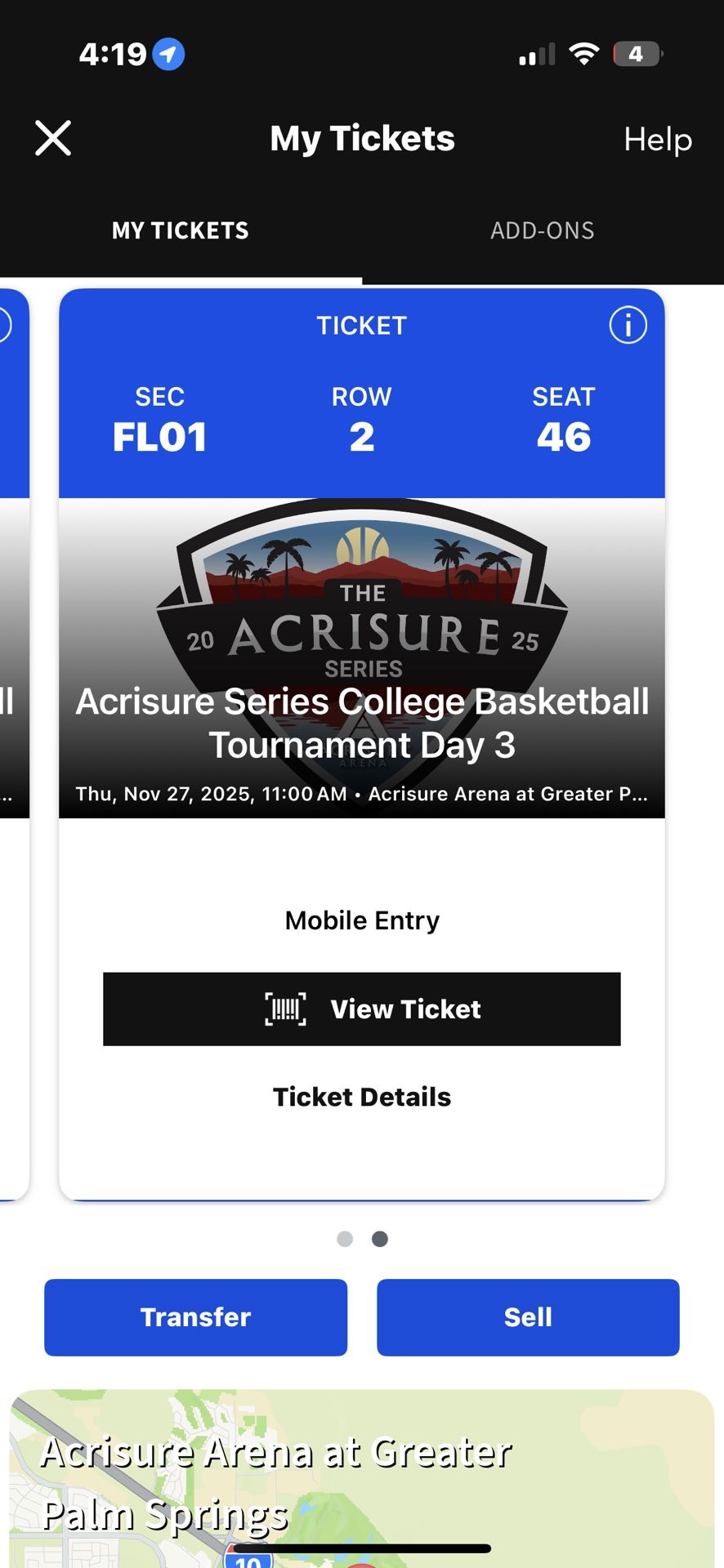724x1568 pixels.
Task: Switch to the ADD-ONS tab
Action: 543,230
